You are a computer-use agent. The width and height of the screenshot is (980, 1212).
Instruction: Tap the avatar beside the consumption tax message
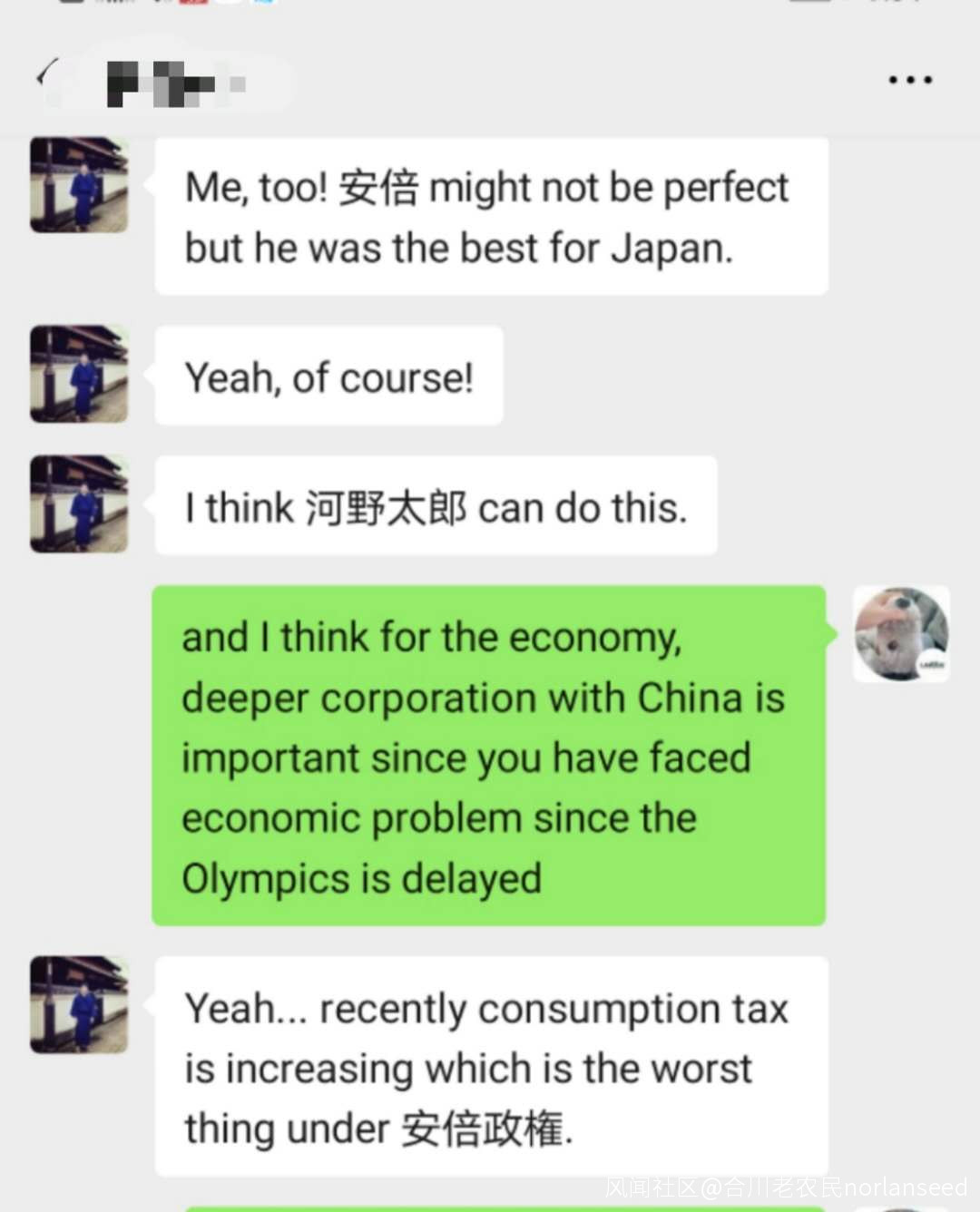79,1004
